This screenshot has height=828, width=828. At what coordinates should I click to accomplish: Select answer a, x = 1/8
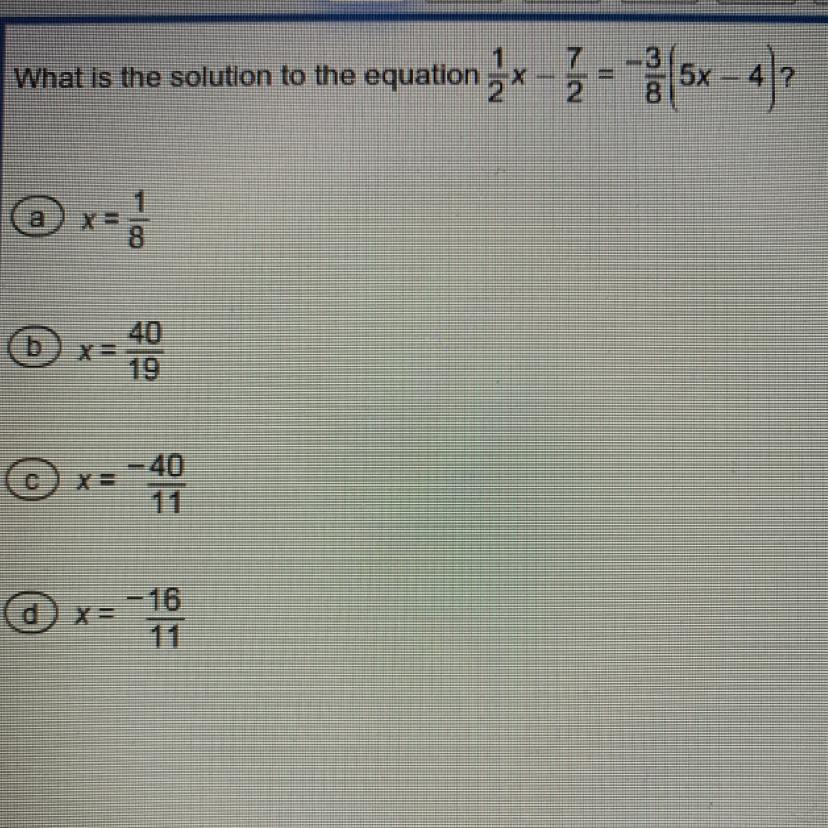click(x=33, y=218)
